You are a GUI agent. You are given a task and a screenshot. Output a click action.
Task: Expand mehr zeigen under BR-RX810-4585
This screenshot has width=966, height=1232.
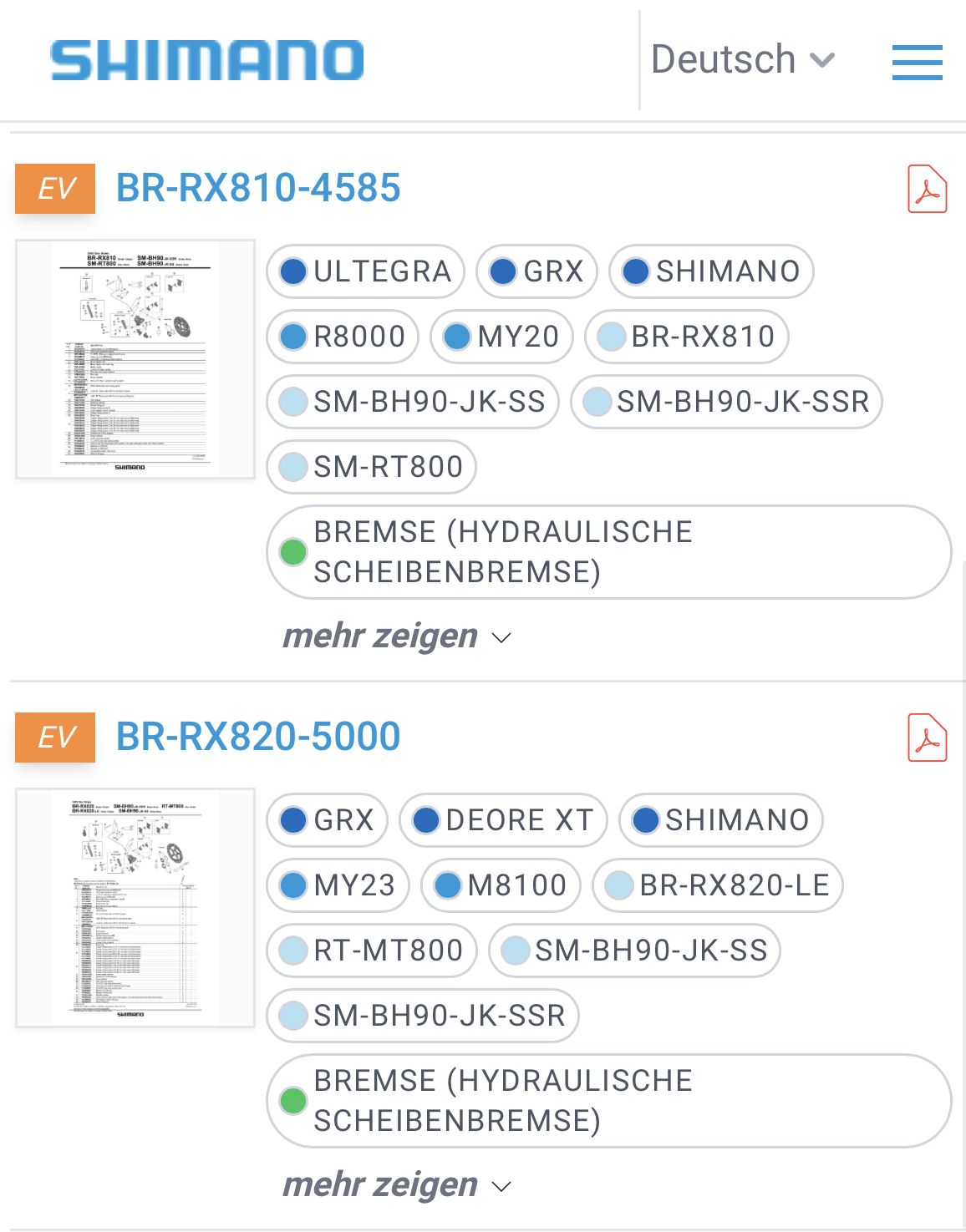pos(396,636)
